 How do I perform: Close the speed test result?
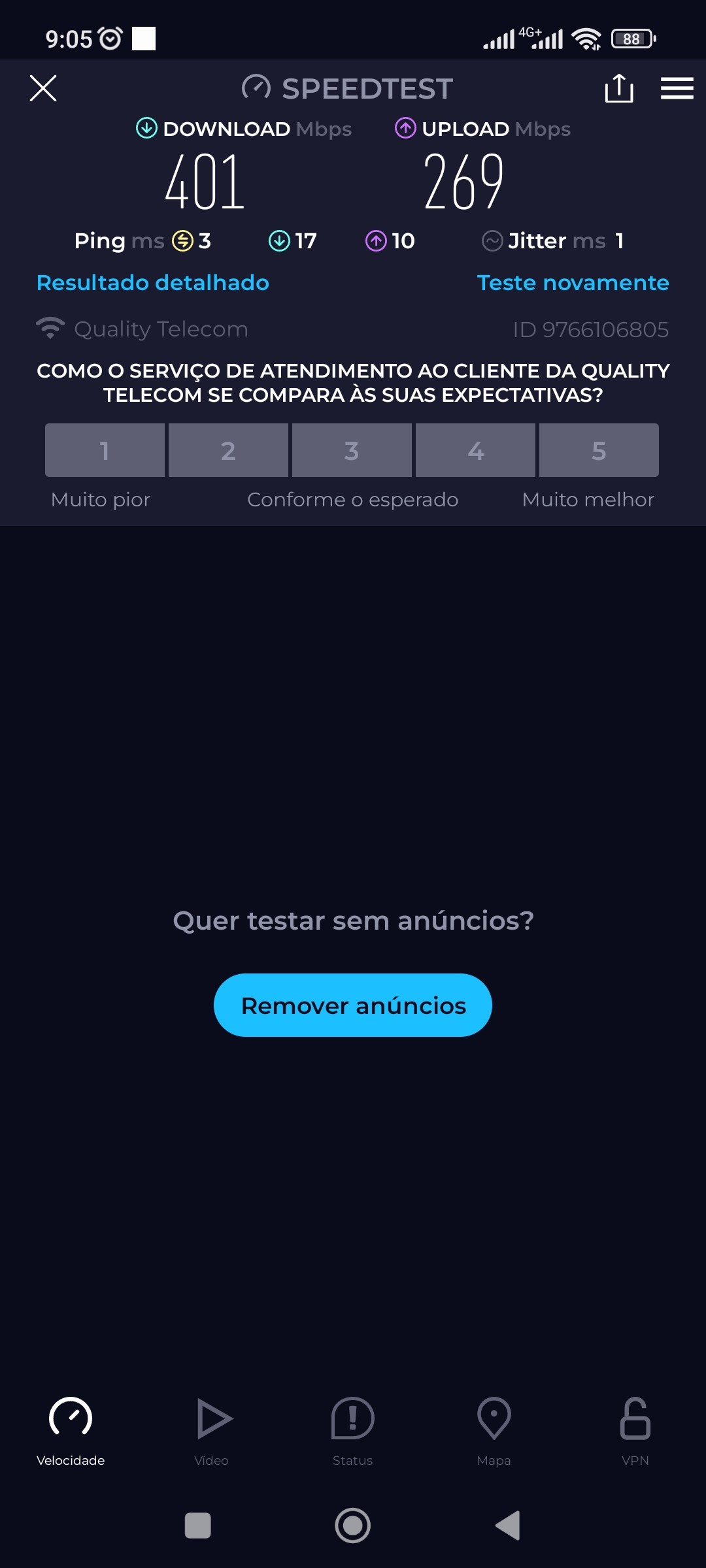[x=43, y=88]
